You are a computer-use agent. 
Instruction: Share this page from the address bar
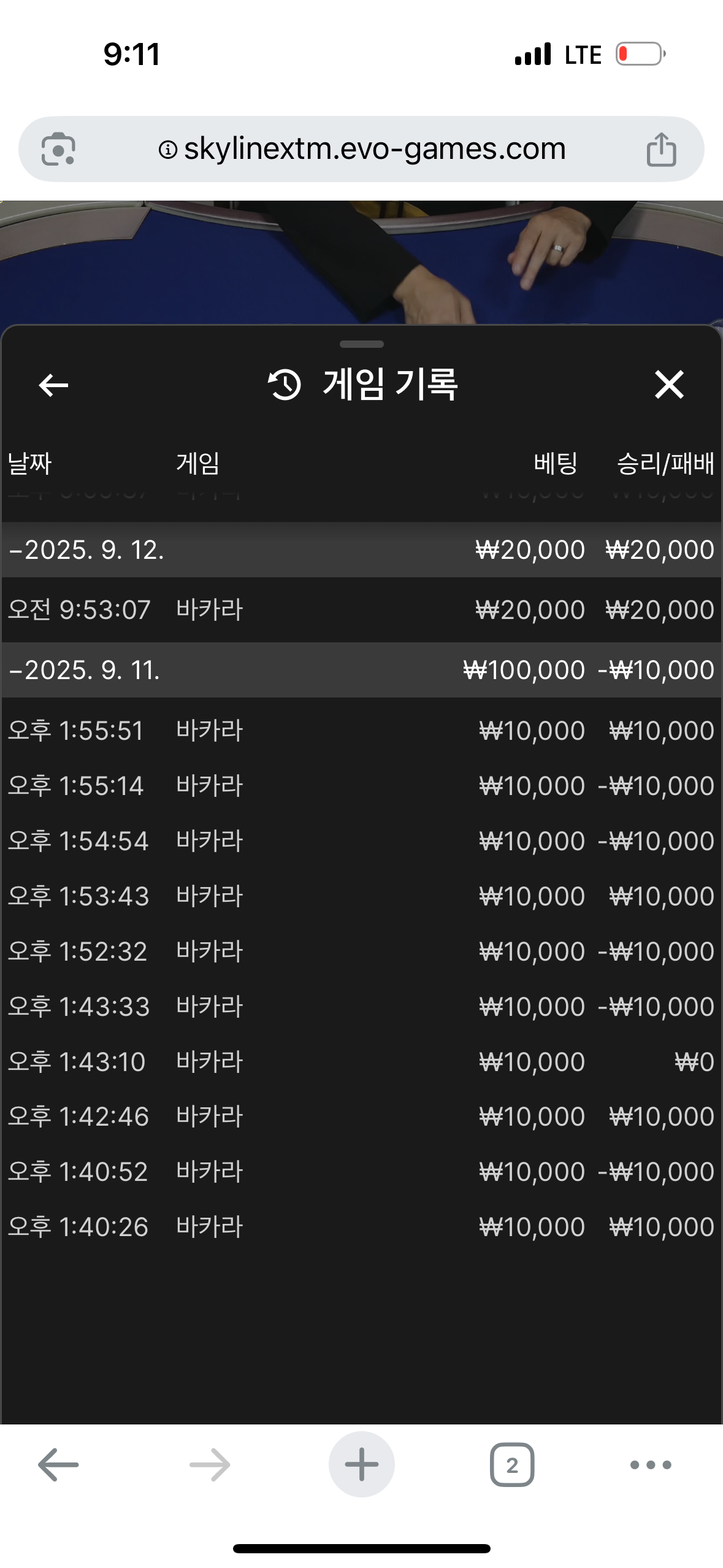661,149
